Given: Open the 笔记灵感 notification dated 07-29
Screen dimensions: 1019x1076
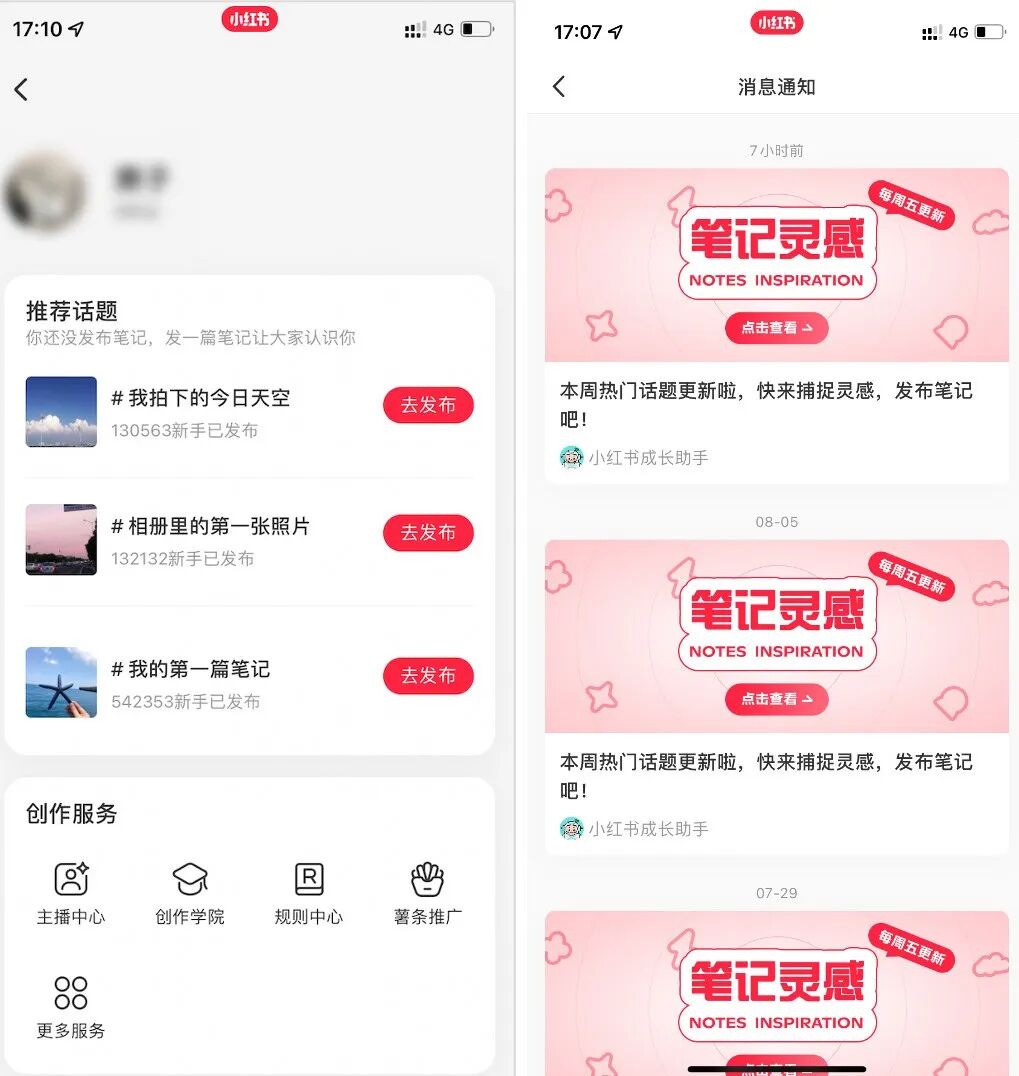Looking at the screenshot, I should pos(776,990).
